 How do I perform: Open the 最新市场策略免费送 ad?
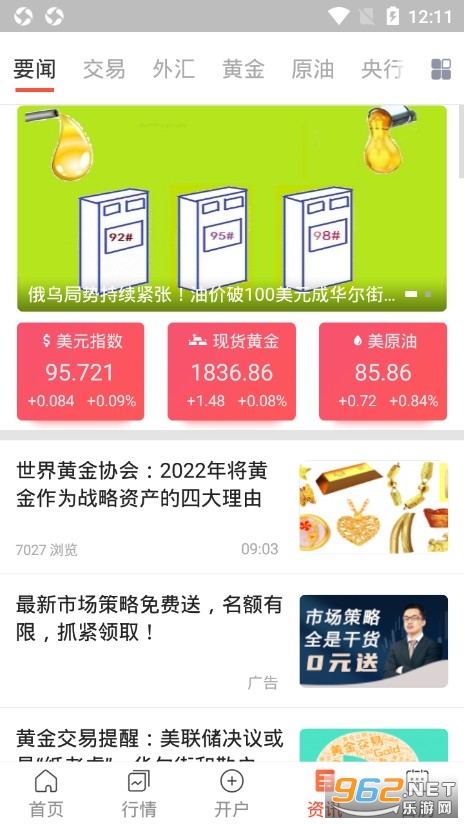click(x=232, y=641)
